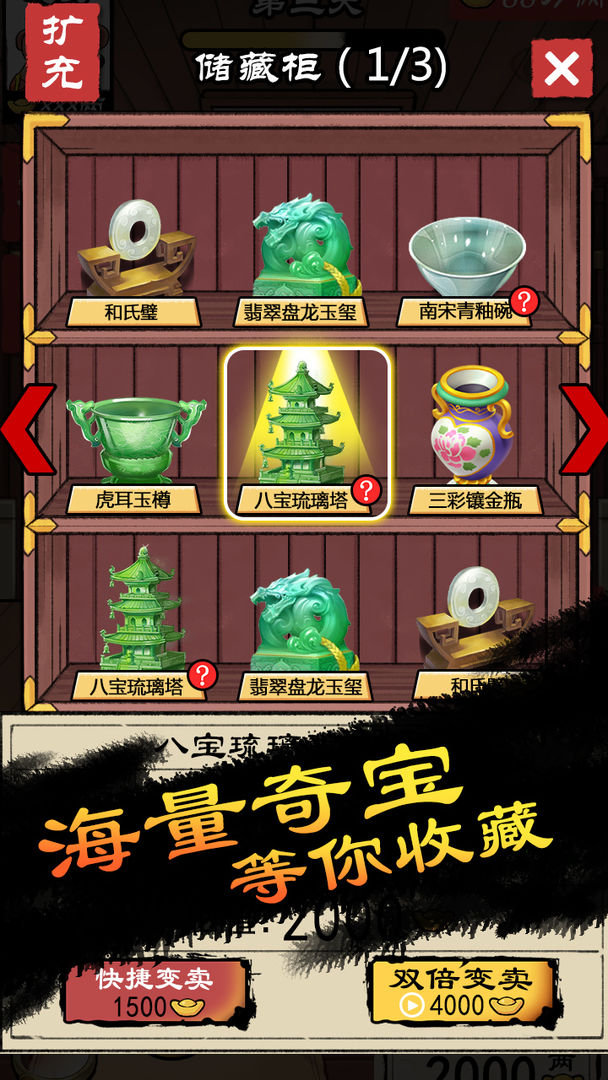Choose 双倍变卖 to sell for 4000
The height and width of the screenshot is (1080, 608).
point(461,991)
